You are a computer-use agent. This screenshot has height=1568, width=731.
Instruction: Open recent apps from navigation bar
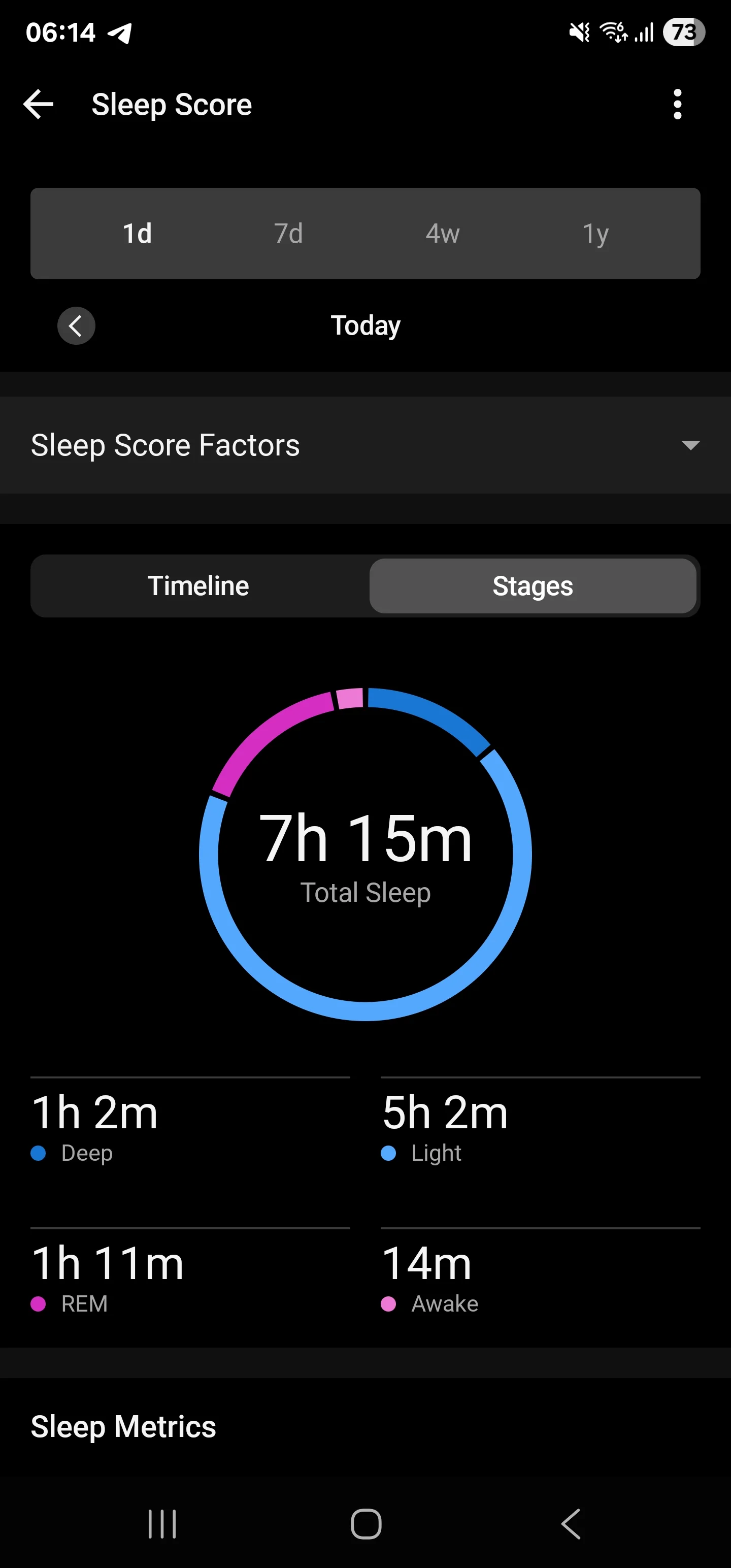point(162,1523)
